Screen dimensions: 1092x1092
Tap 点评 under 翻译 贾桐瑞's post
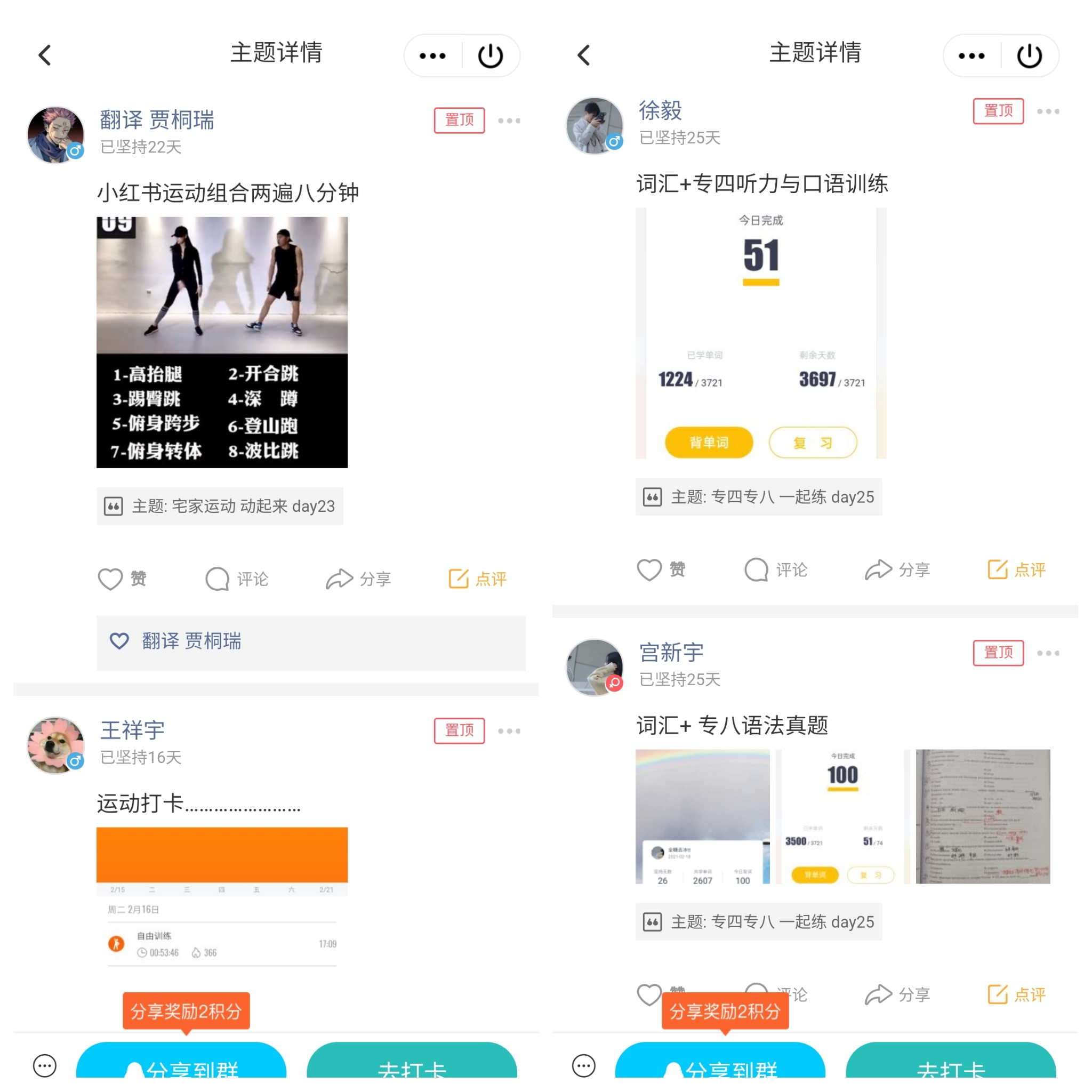477,579
